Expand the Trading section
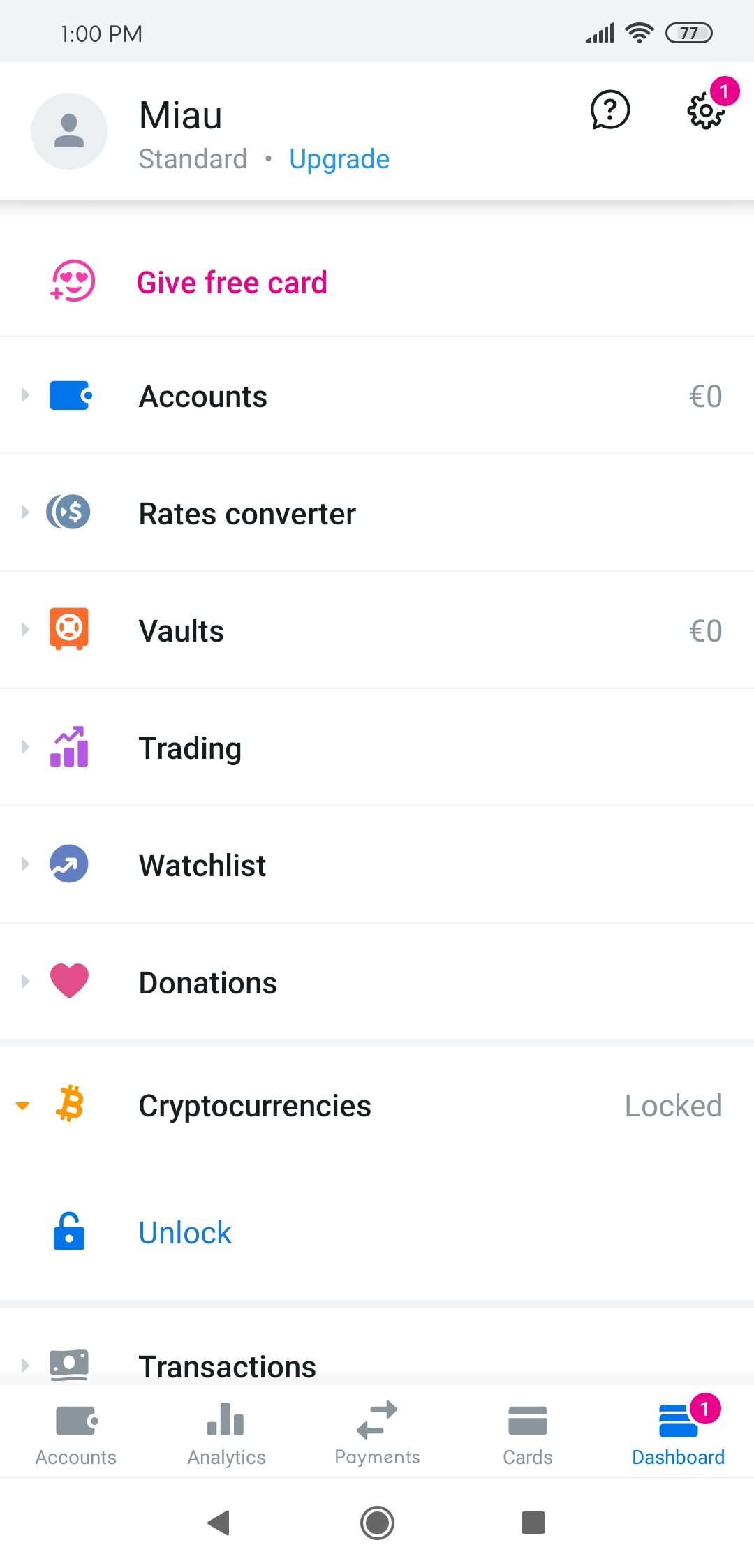The width and height of the screenshot is (754, 1568). [377, 748]
